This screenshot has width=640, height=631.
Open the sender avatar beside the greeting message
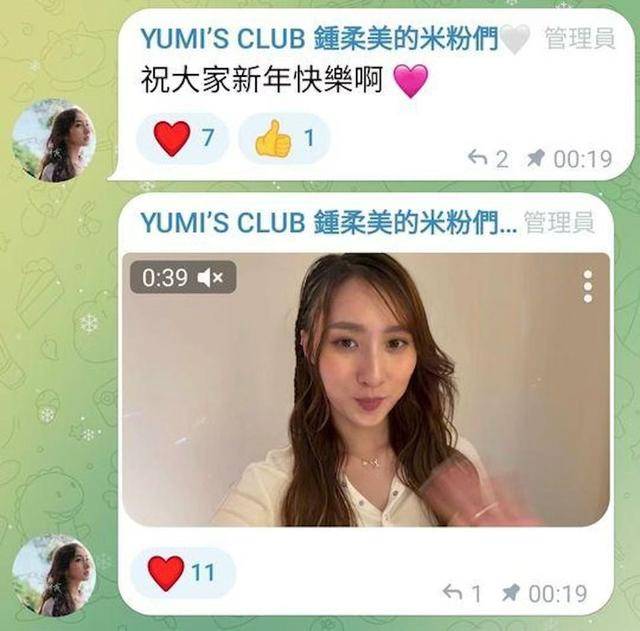pyautogui.click(x=53, y=140)
